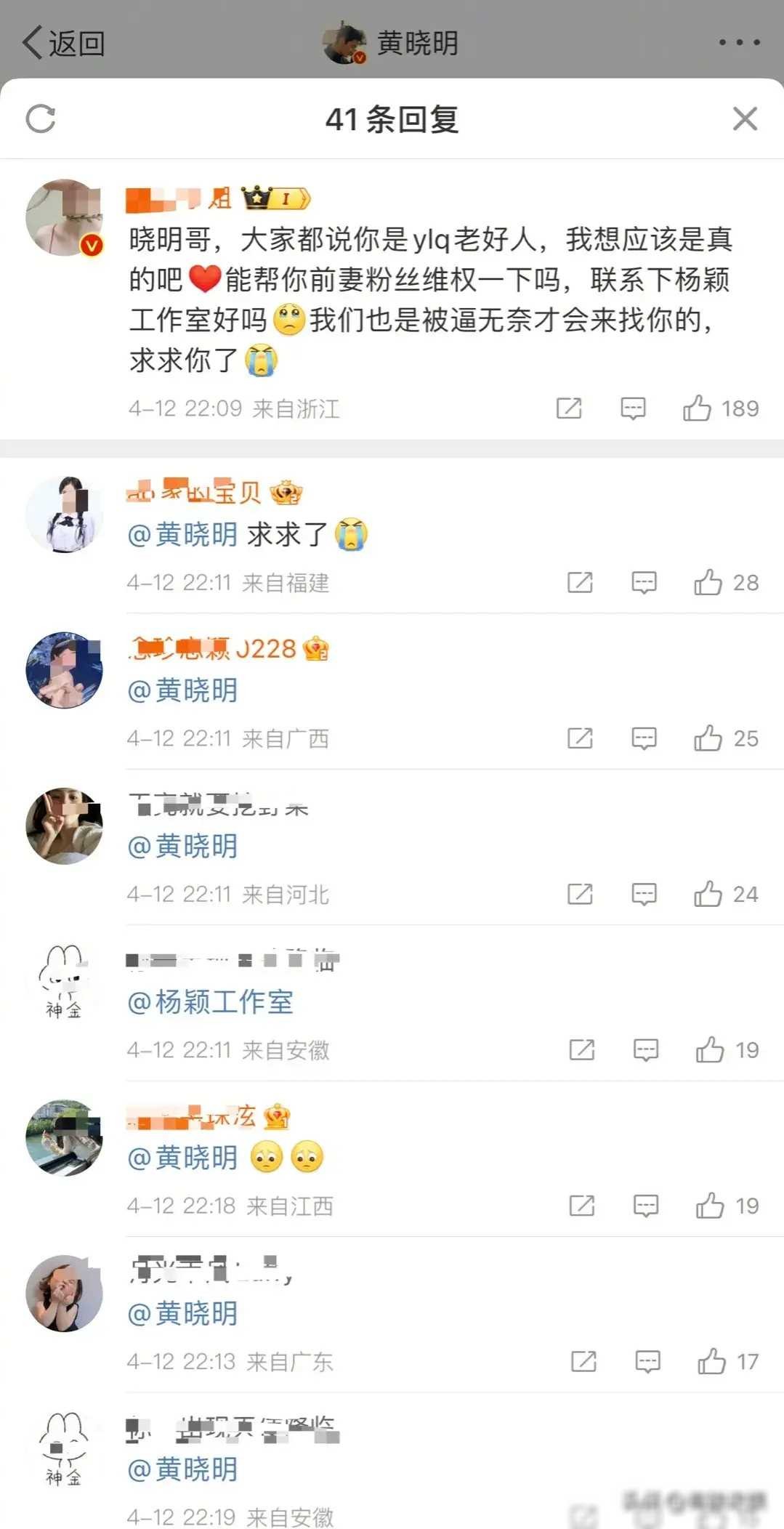
Task: Comment on the reply from 广西
Action: click(x=644, y=738)
